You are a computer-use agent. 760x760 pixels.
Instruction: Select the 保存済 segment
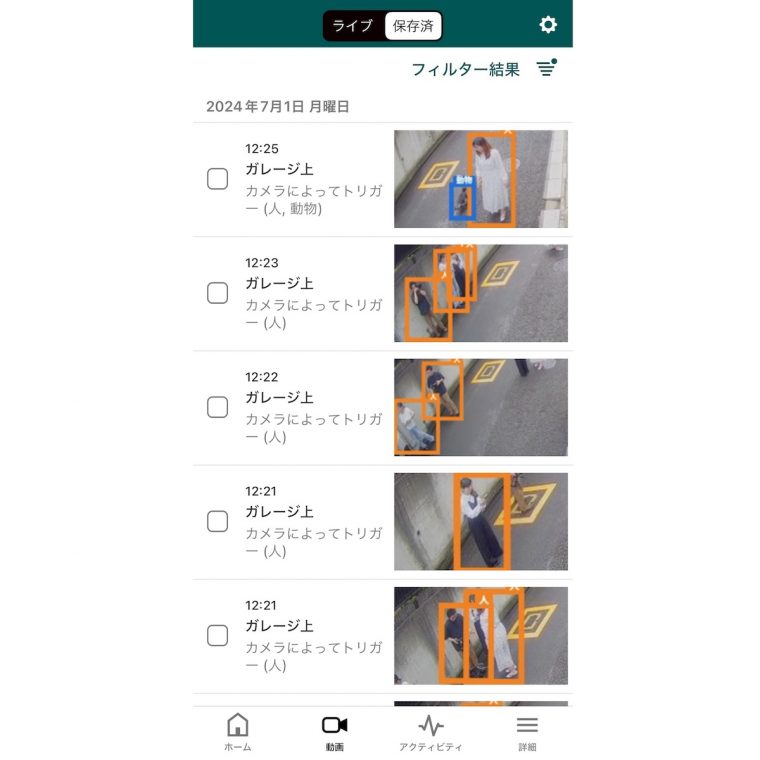coord(412,26)
